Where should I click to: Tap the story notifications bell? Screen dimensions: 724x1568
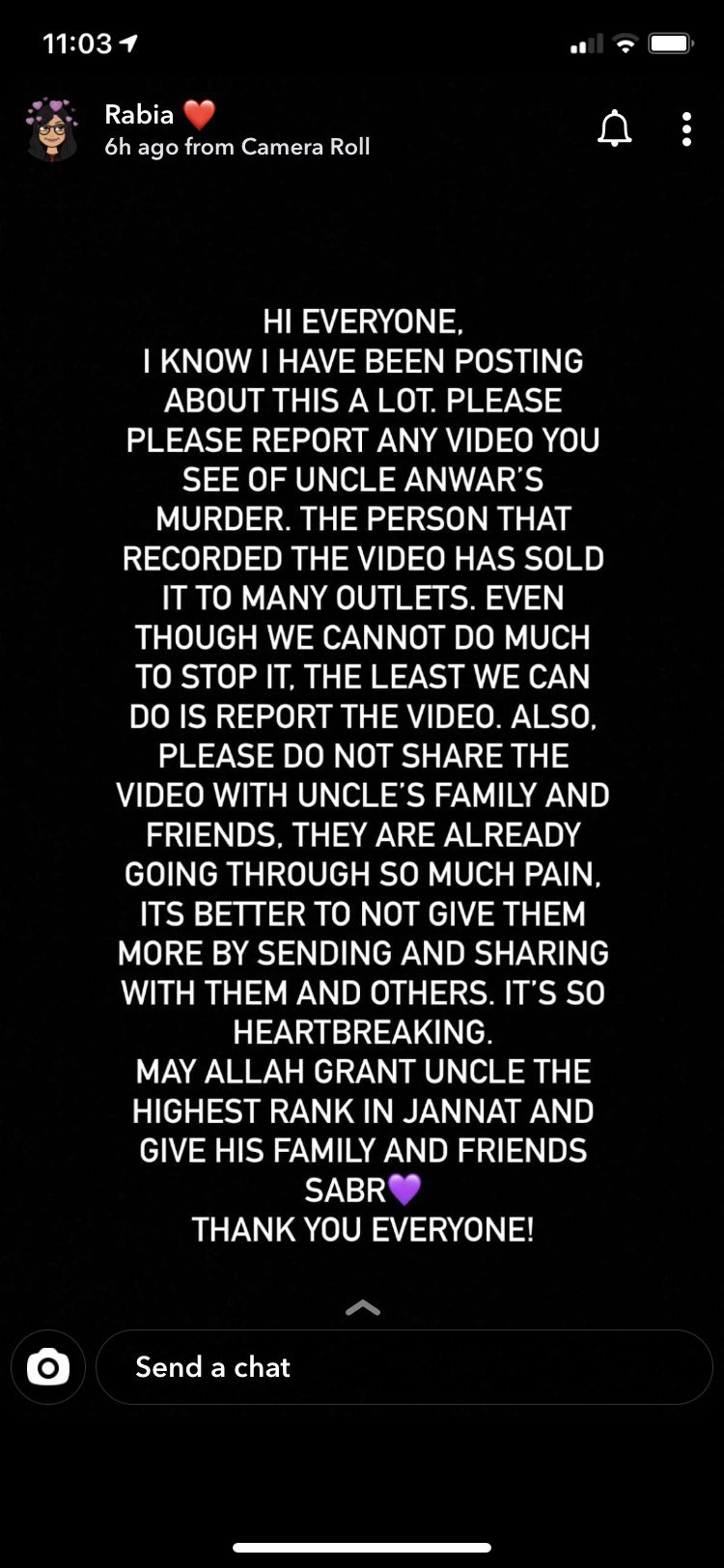coord(615,128)
